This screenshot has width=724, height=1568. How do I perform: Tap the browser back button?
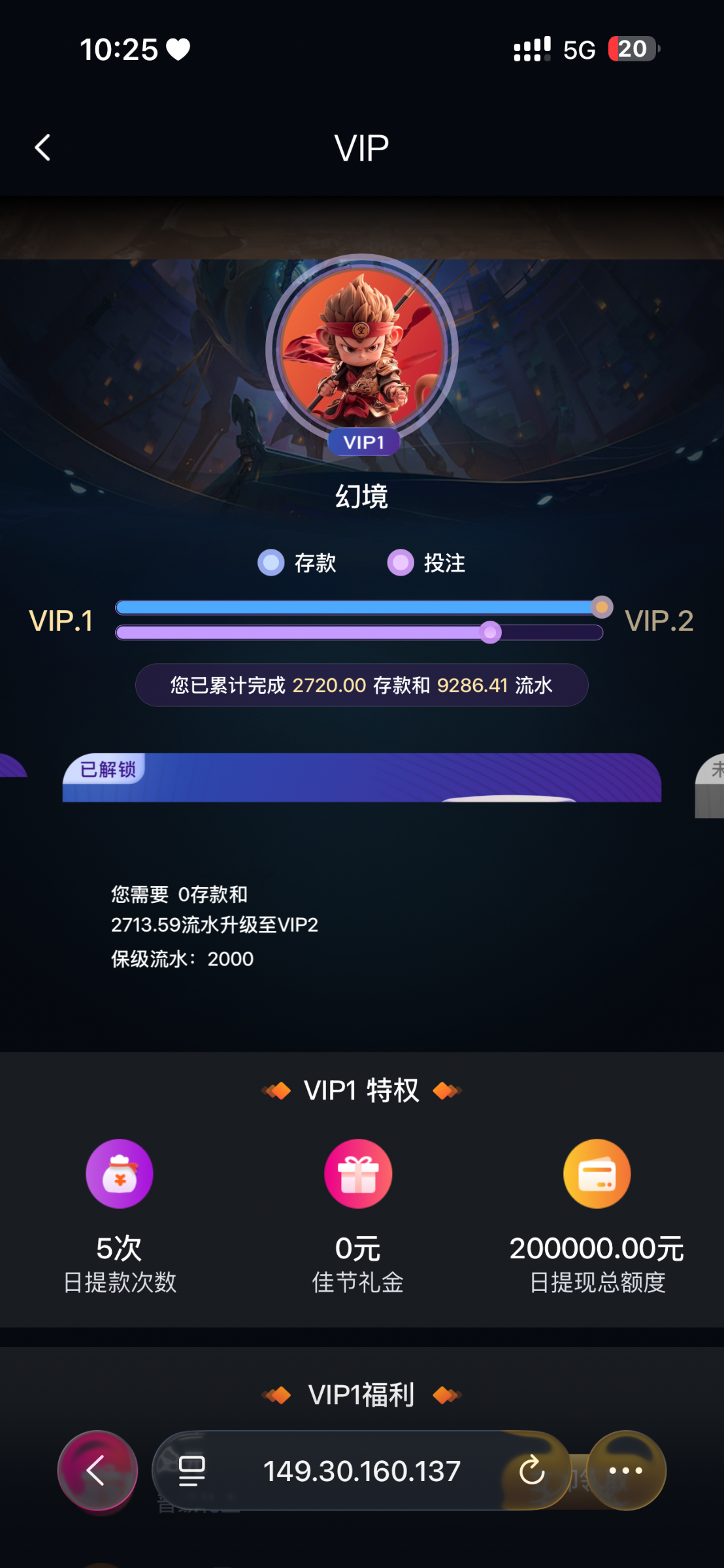97,1471
